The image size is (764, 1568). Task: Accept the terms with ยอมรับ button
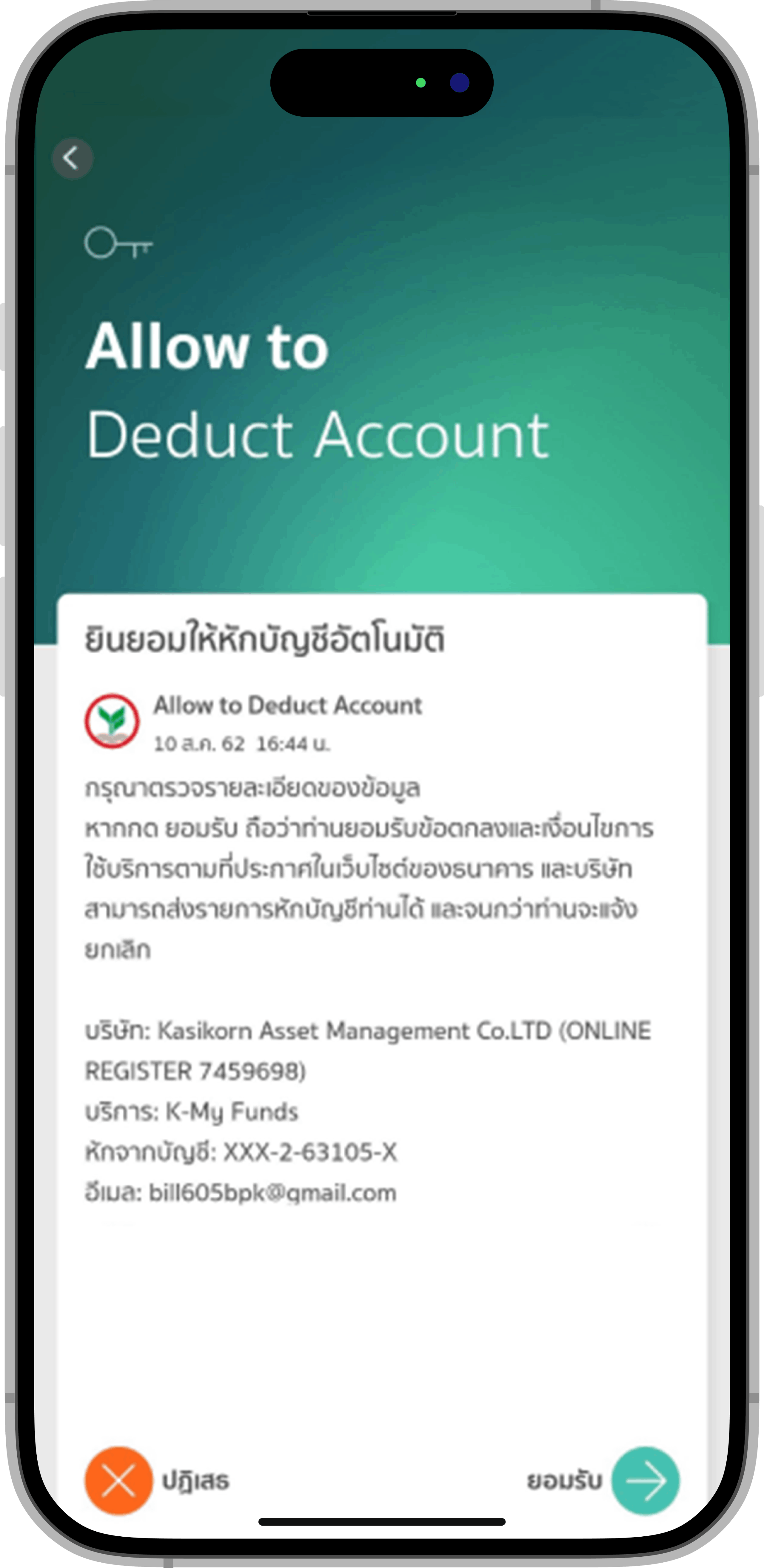point(645,1480)
